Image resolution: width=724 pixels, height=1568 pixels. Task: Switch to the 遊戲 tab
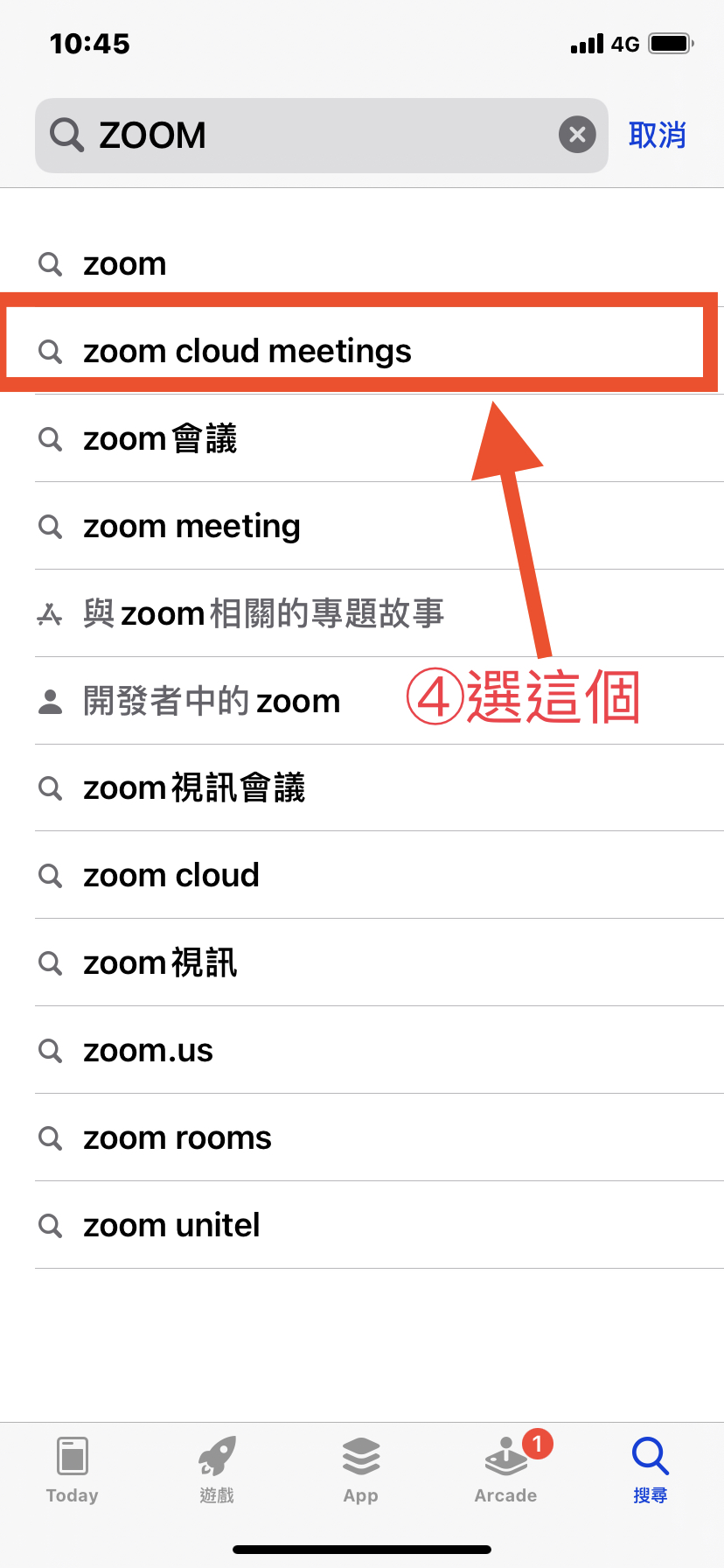(217, 1470)
